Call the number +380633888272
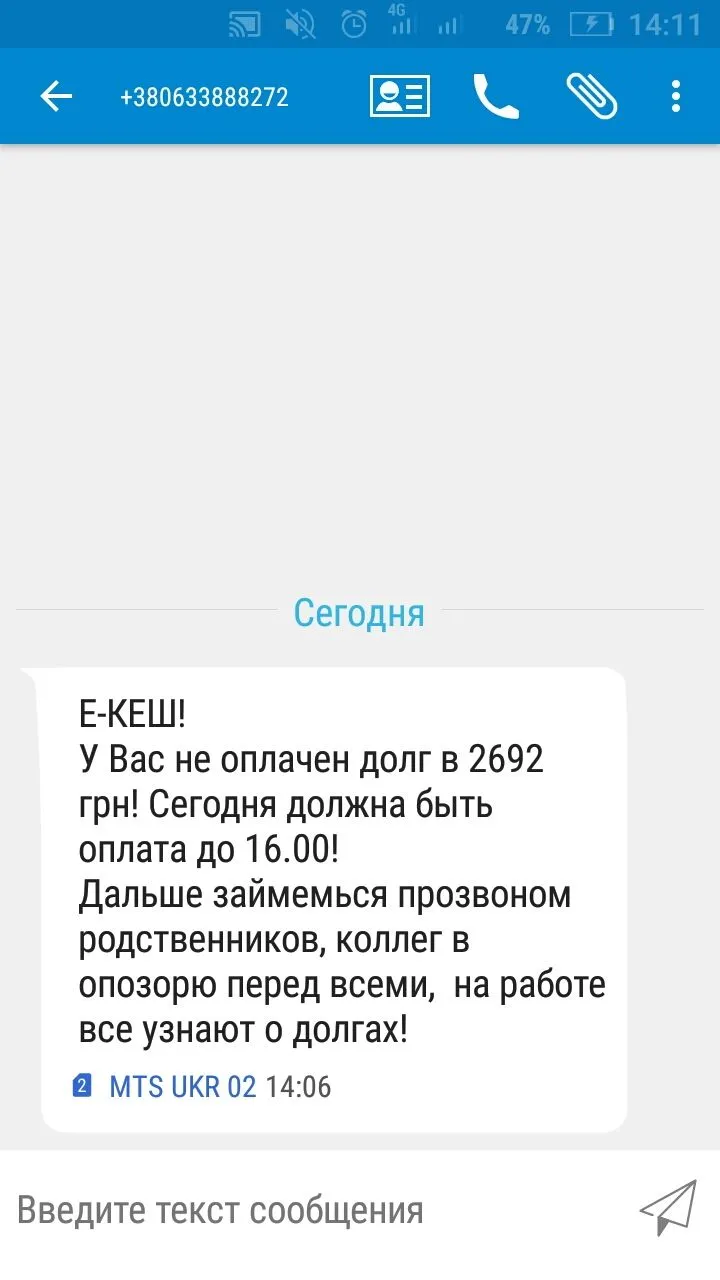Image resolution: width=720 pixels, height=1280 pixels. [x=495, y=97]
